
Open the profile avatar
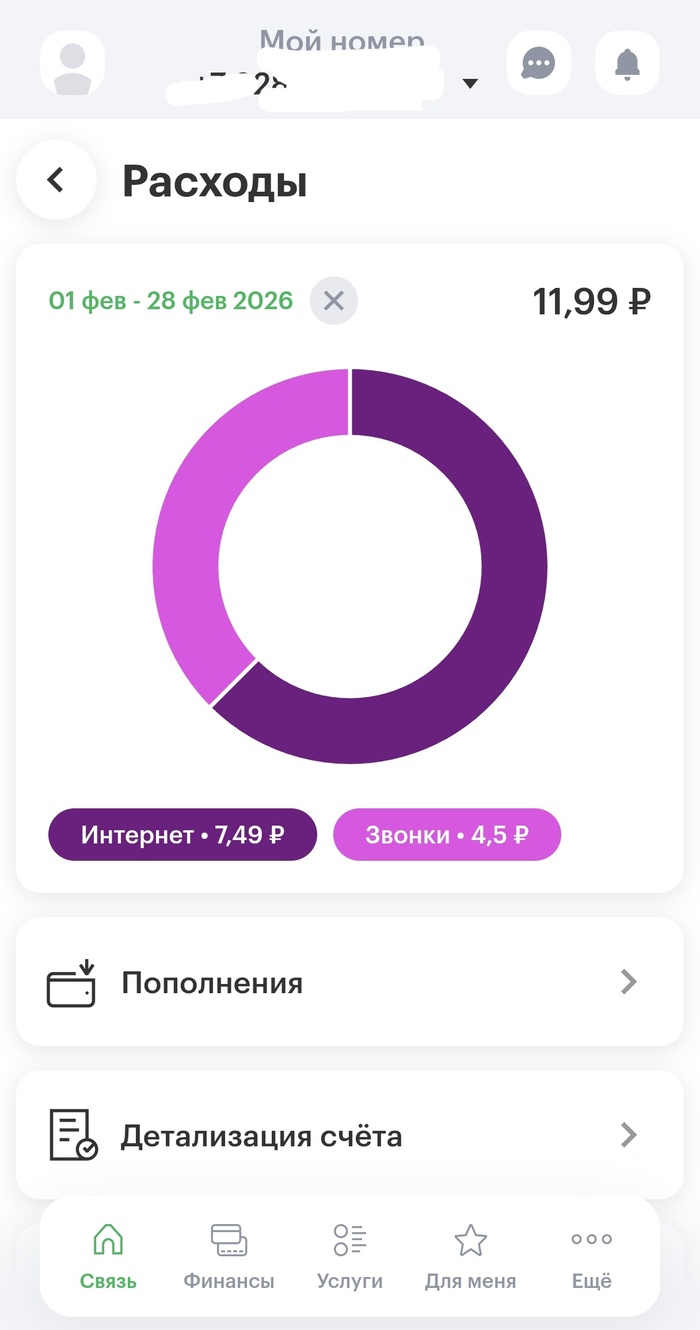click(72, 63)
